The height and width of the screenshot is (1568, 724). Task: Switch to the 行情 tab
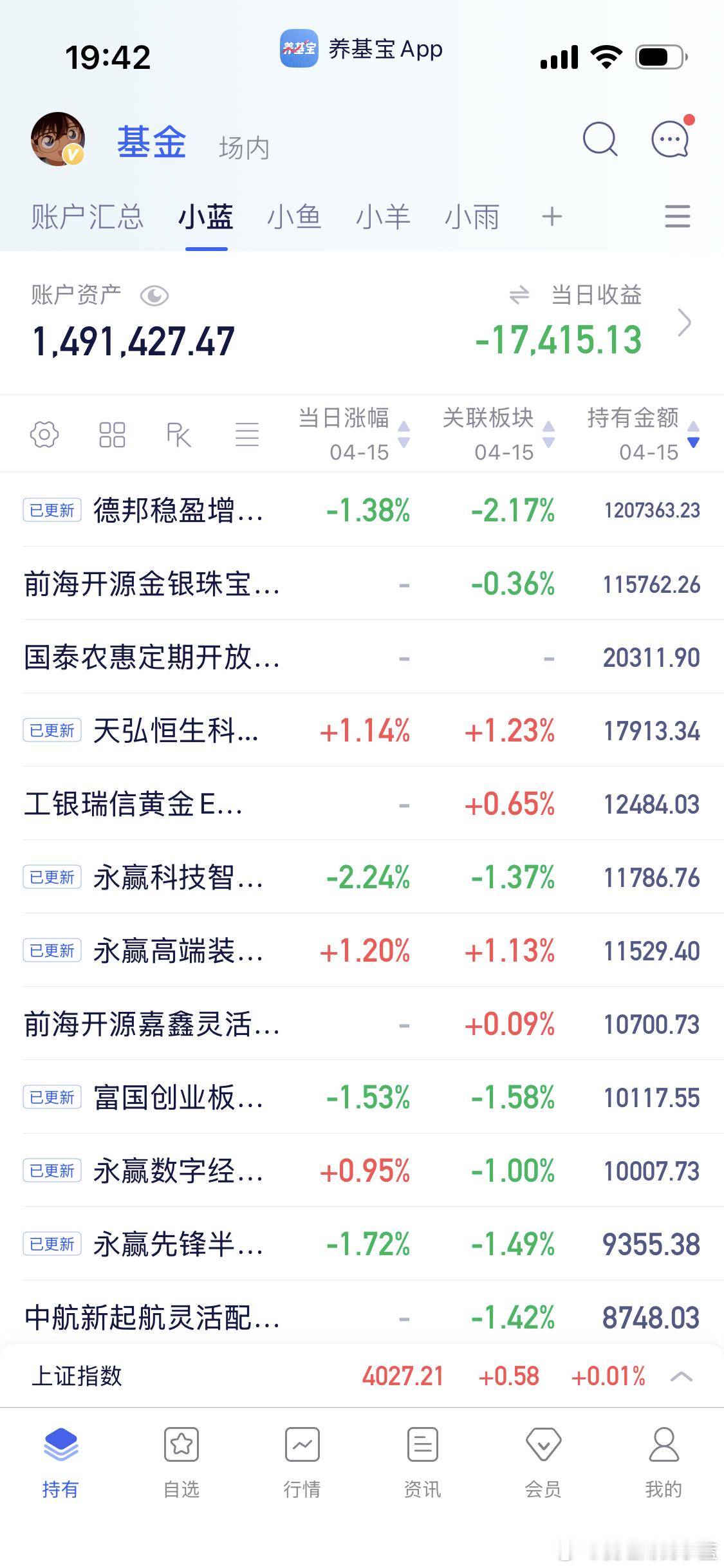302,1462
